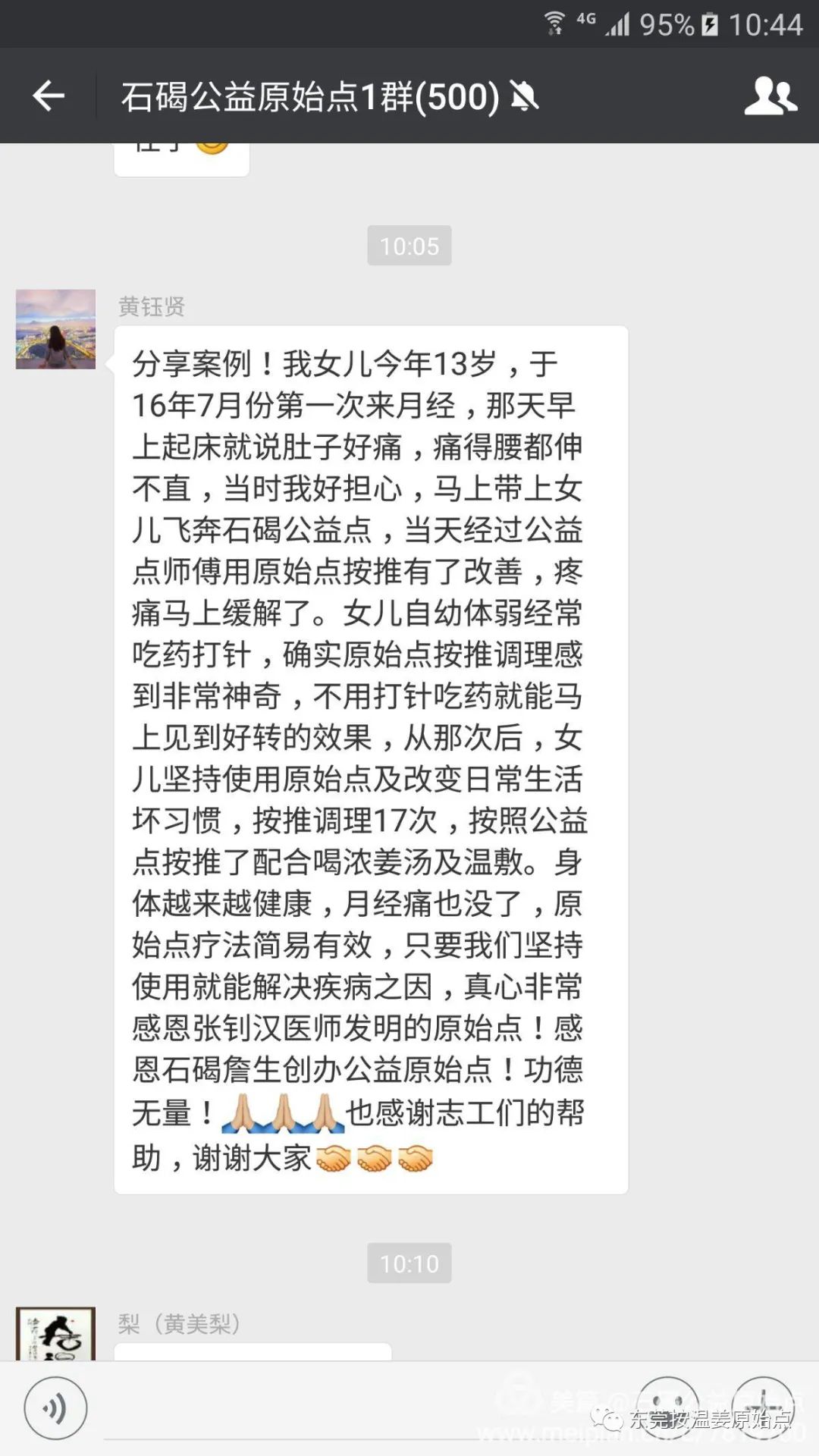Open 黄钰贤's profile avatar
This screenshot has width=819, height=1456.
[x=56, y=329]
